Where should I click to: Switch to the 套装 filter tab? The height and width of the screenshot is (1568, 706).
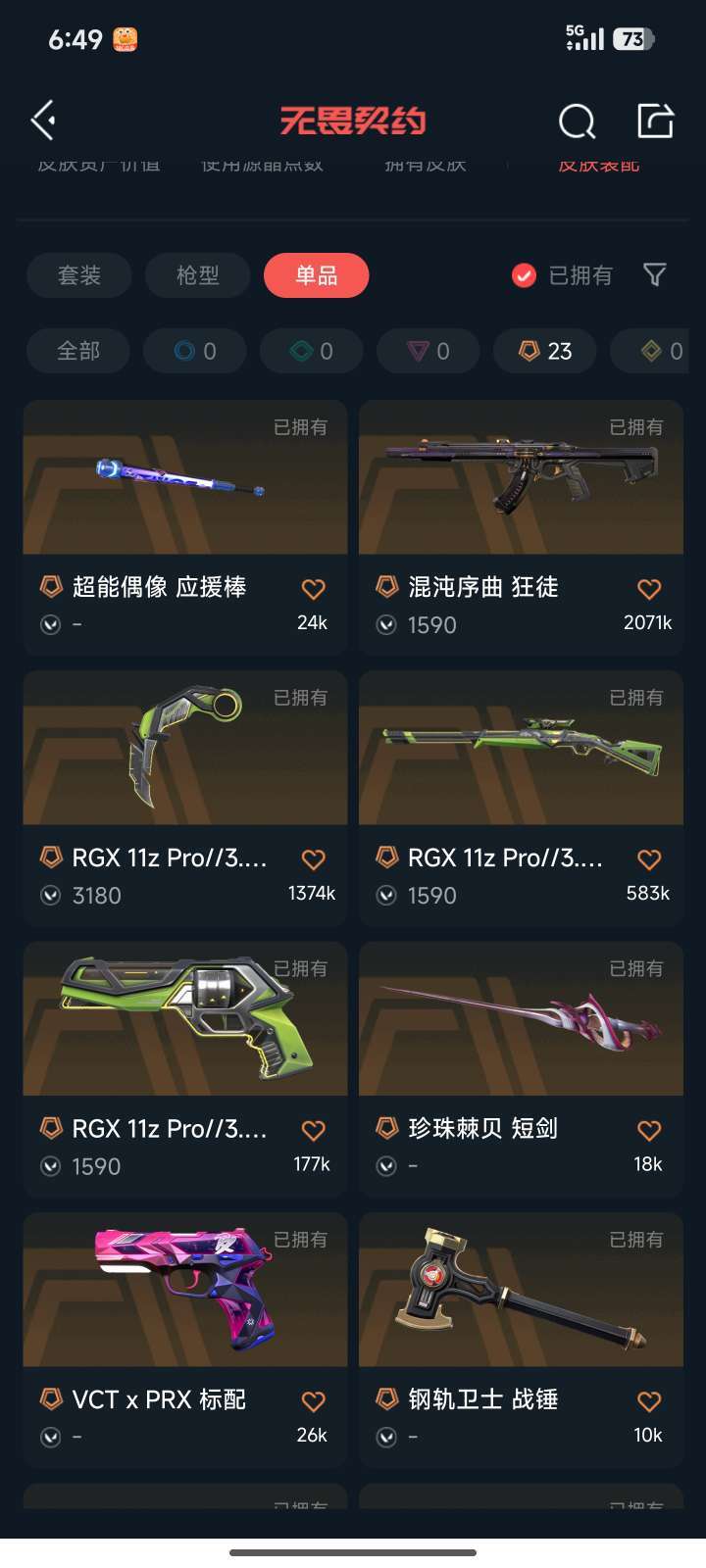(80, 275)
